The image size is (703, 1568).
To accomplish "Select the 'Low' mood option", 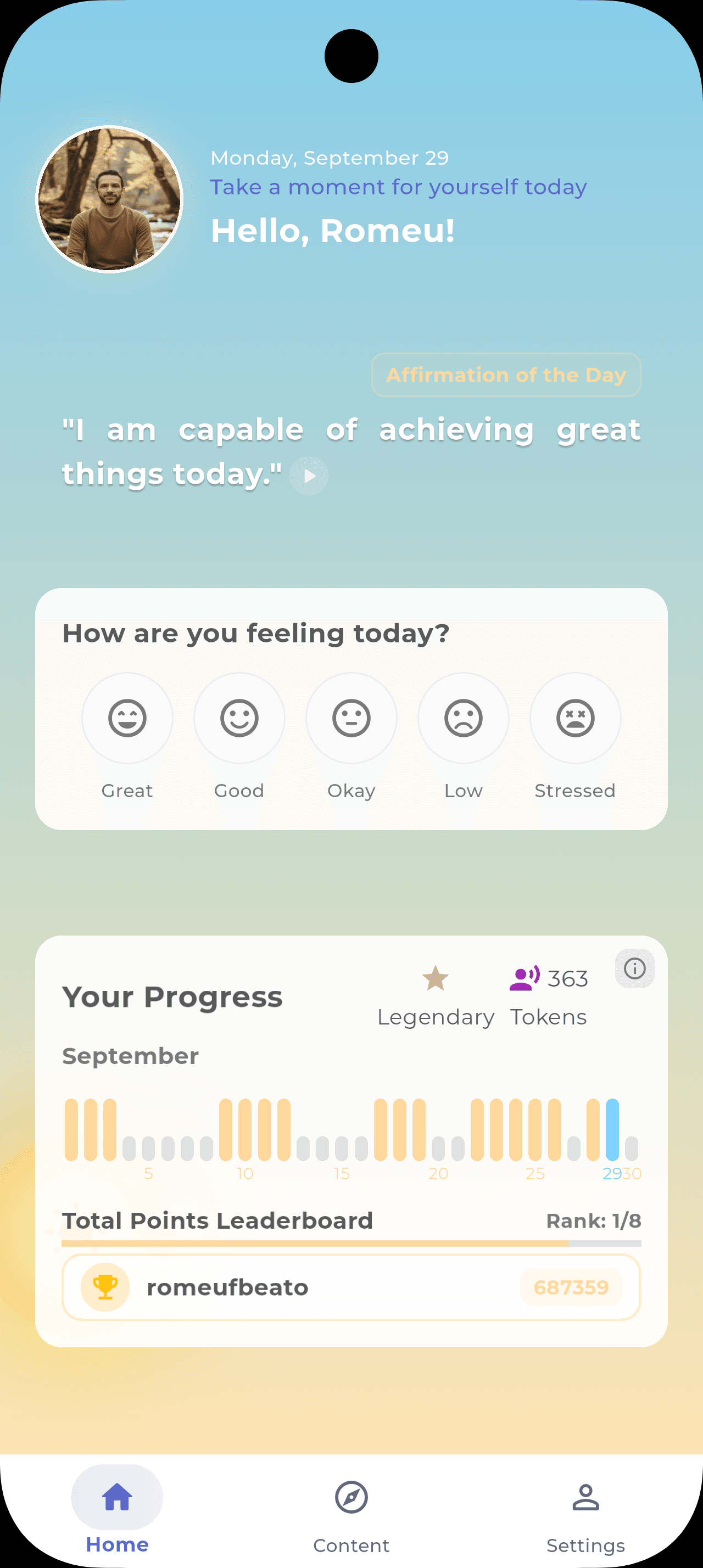I will pyautogui.click(x=462, y=718).
